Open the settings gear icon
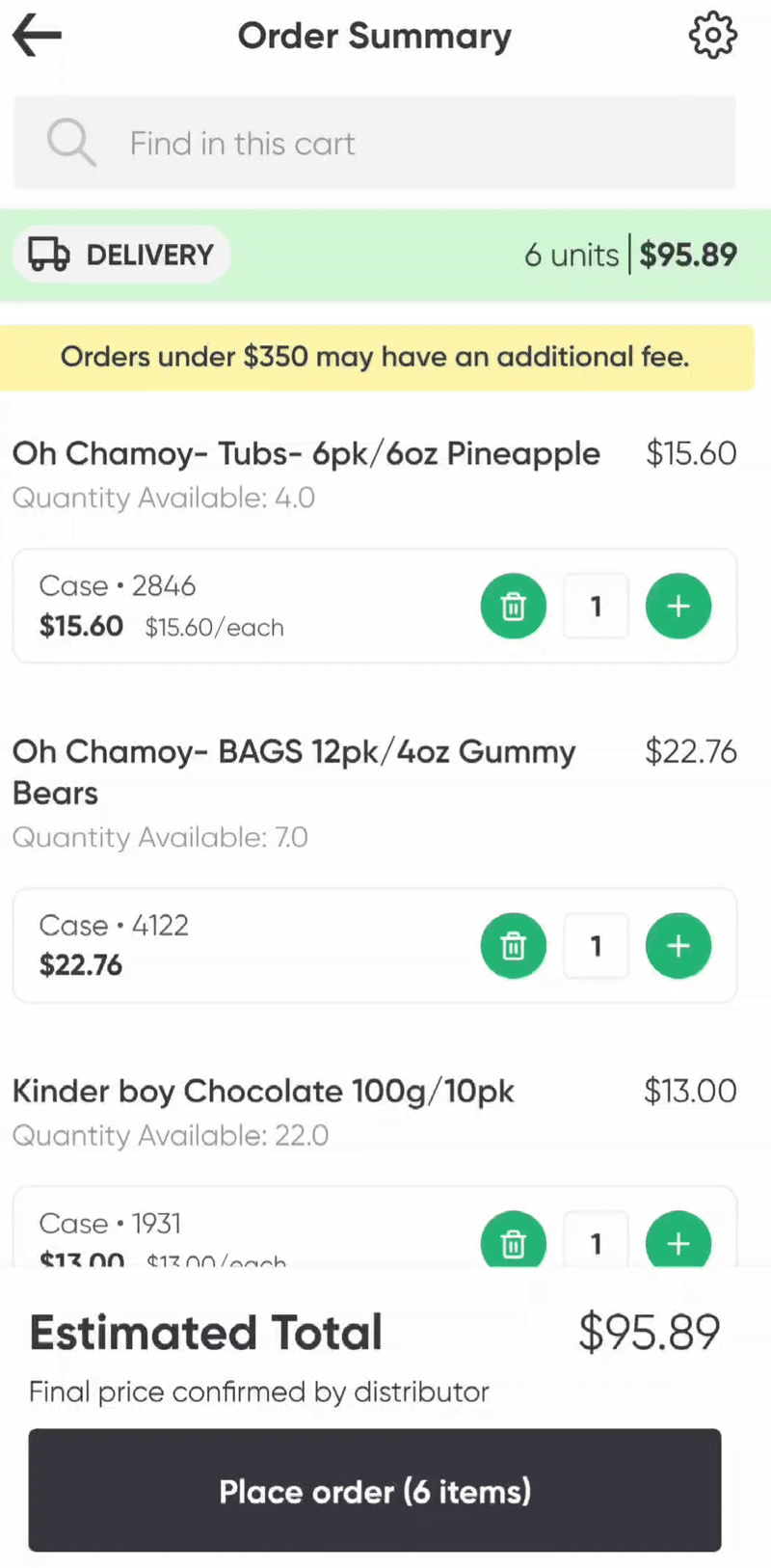Image resolution: width=771 pixels, height=1568 pixels. click(x=712, y=36)
